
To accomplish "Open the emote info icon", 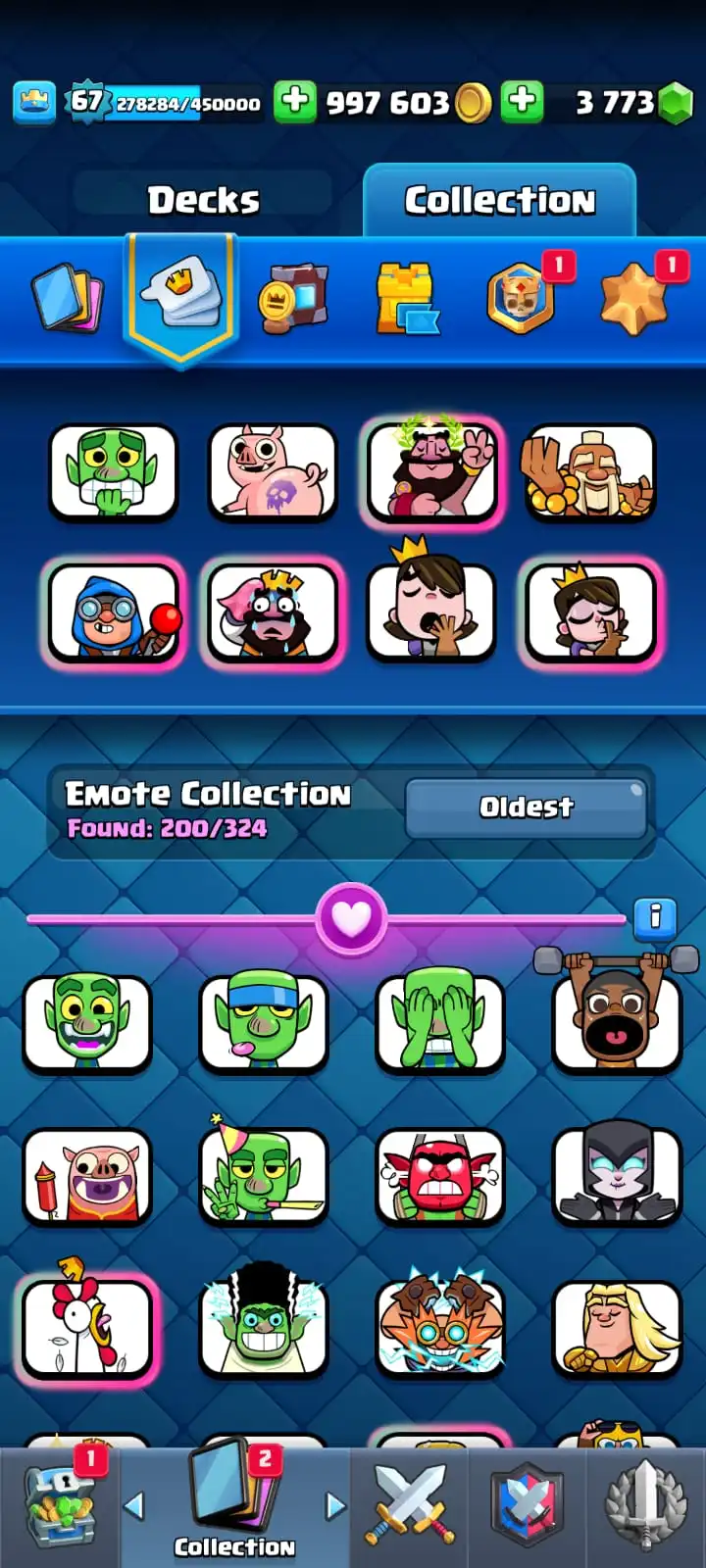I will [x=655, y=917].
